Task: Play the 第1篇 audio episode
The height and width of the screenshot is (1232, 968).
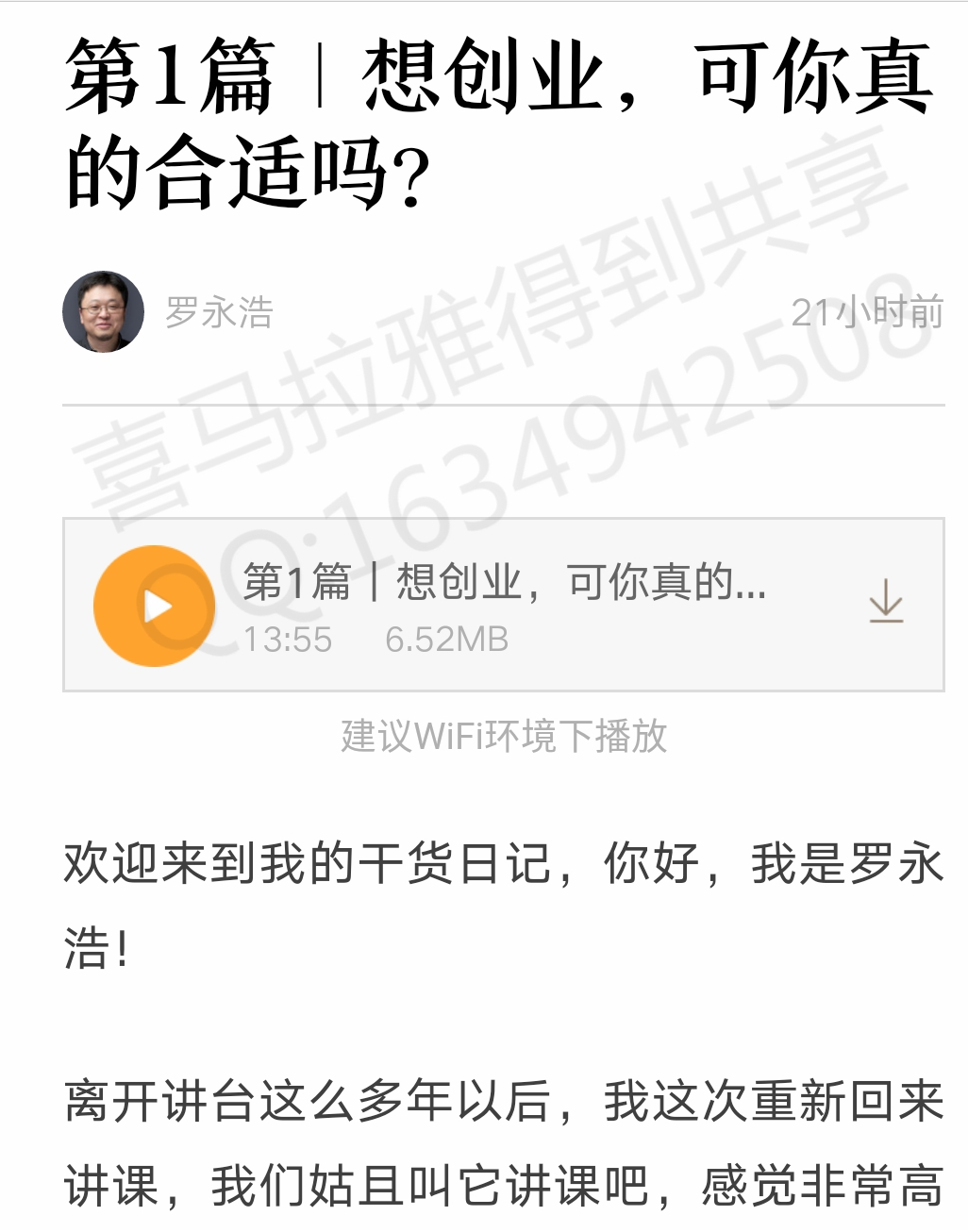Action: tap(154, 607)
